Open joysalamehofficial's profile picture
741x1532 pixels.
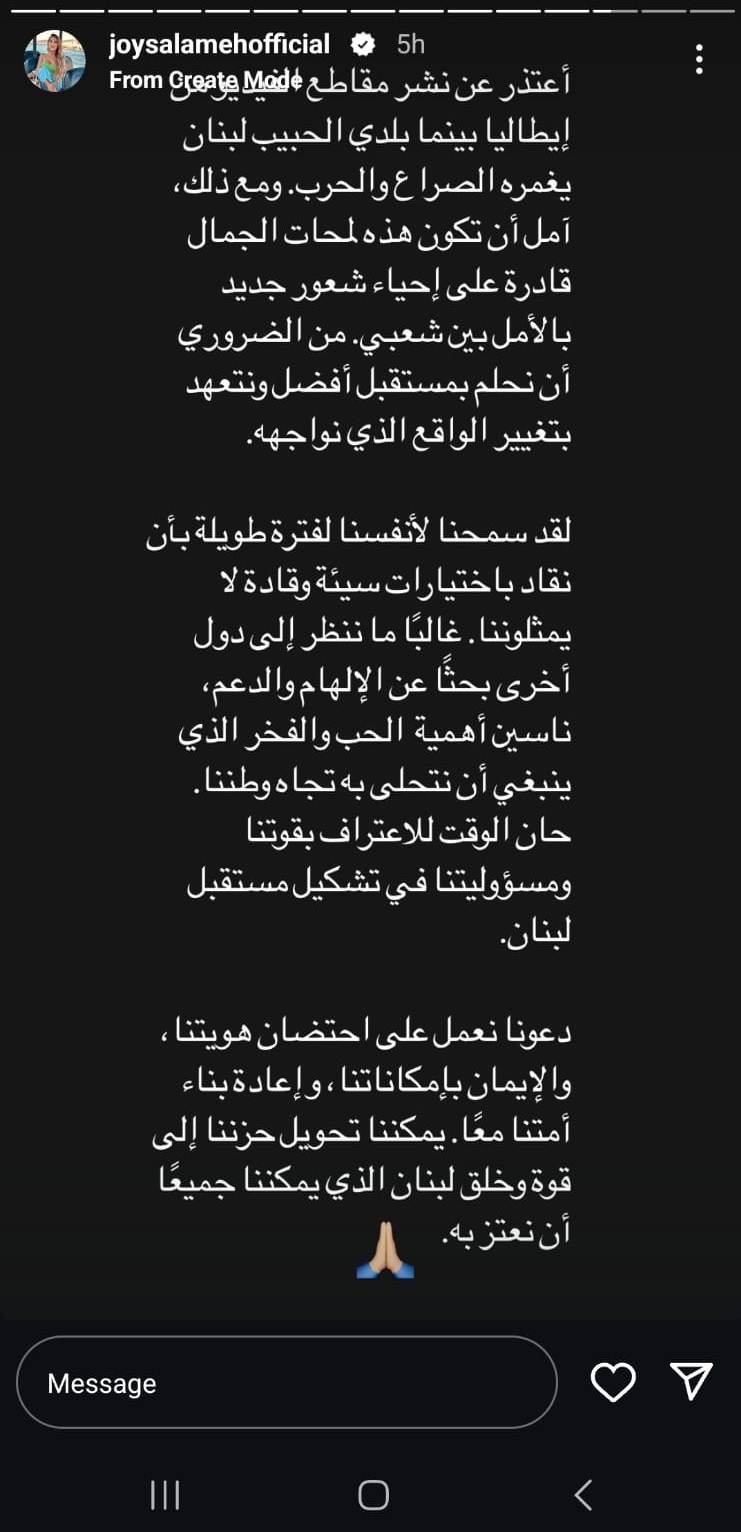click(x=54, y=60)
